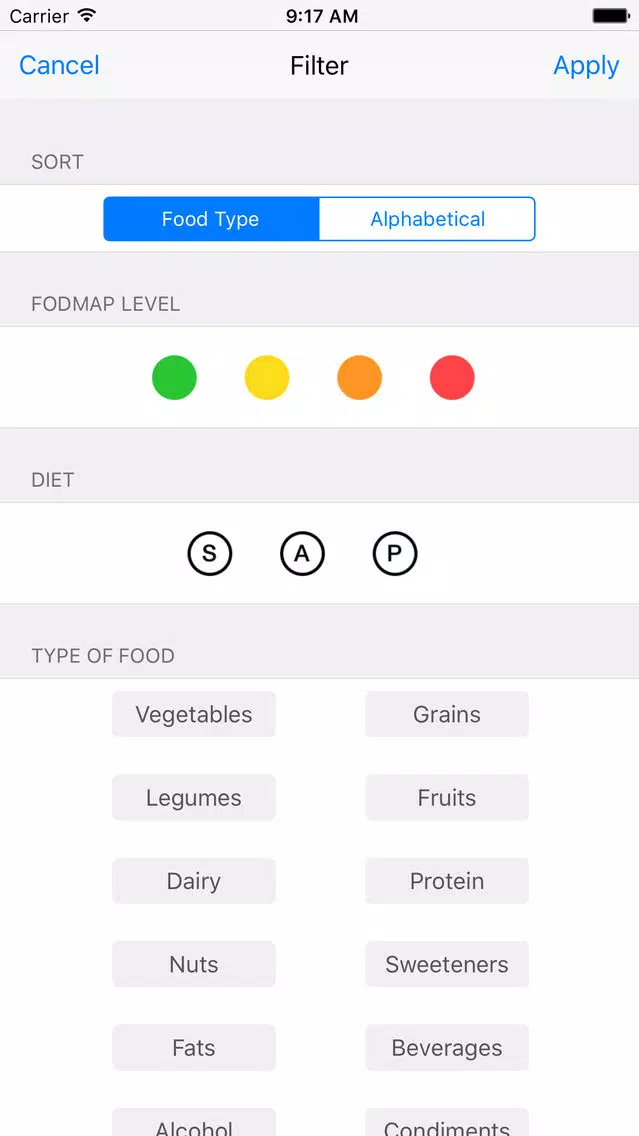Apply the selected filters
This screenshot has width=639, height=1136.
point(586,65)
